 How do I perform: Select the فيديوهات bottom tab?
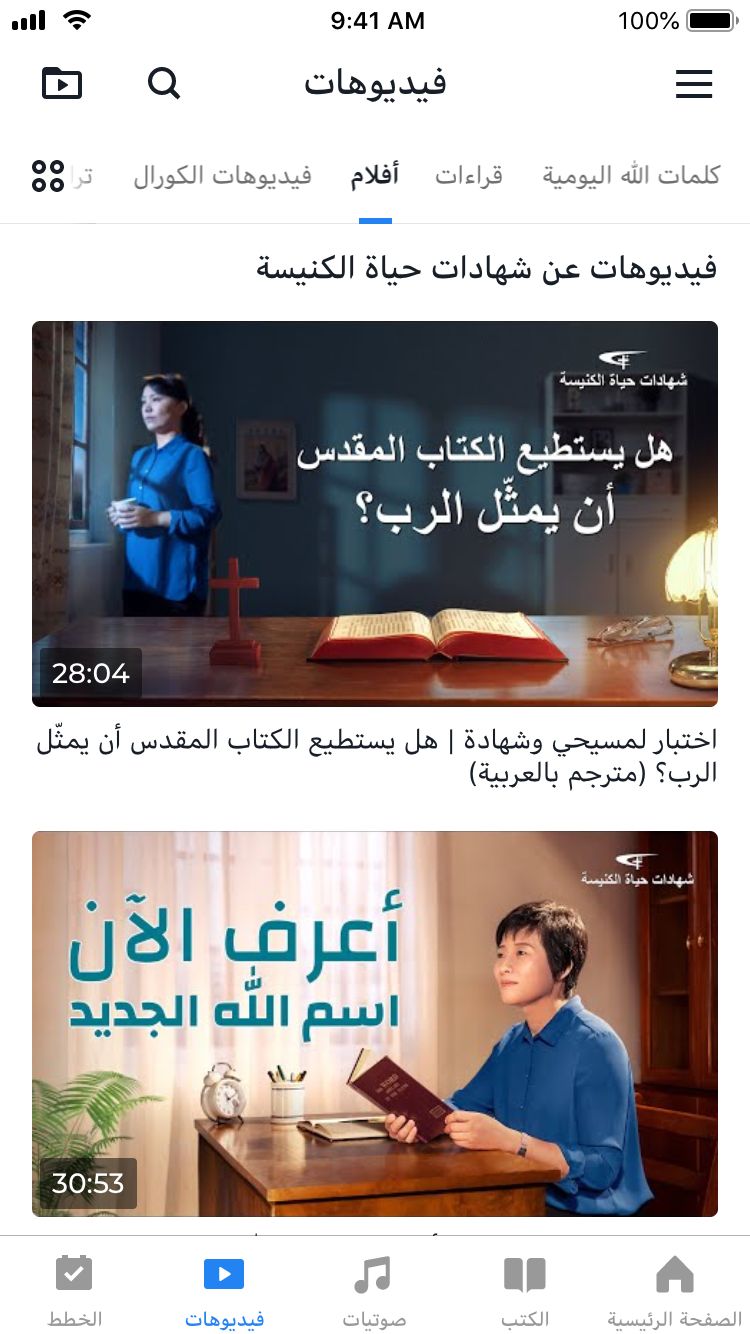tap(224, 1290)
